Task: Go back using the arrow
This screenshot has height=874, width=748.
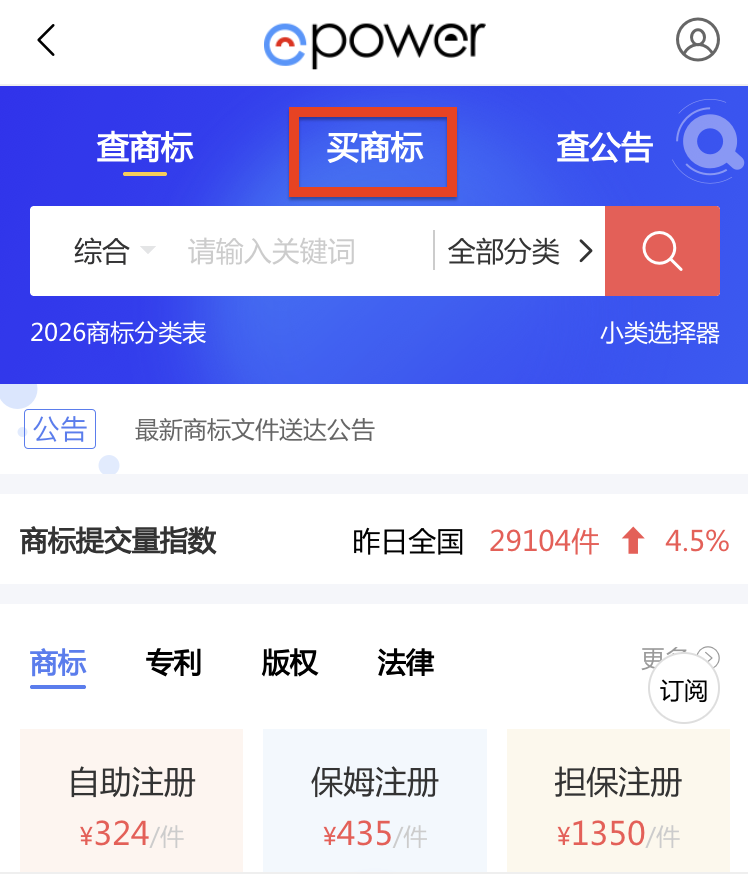Action: click(47, 41)
